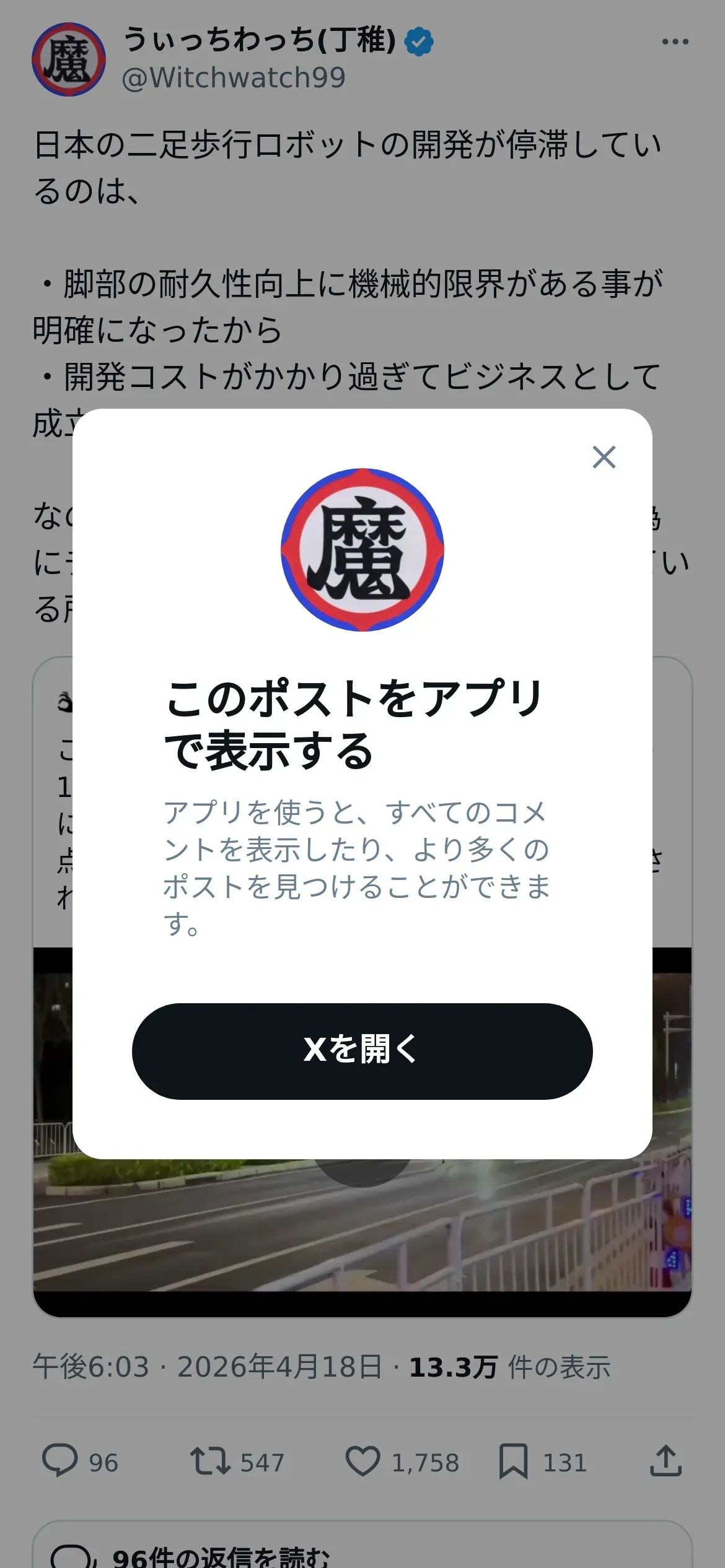
Task: Tap the Xを開く button
Action: (362, 1051)
